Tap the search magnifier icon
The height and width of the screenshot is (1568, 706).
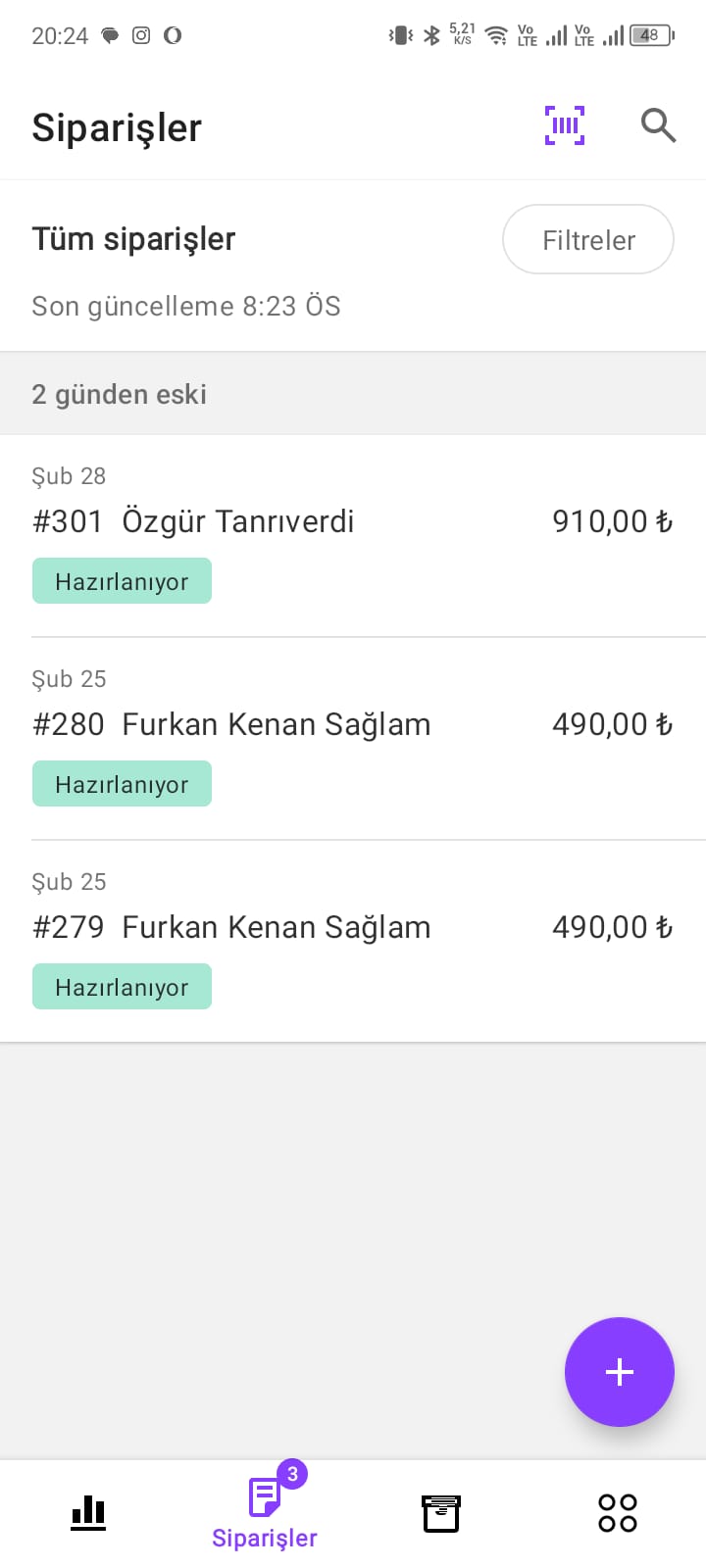[x=658, y=125]
